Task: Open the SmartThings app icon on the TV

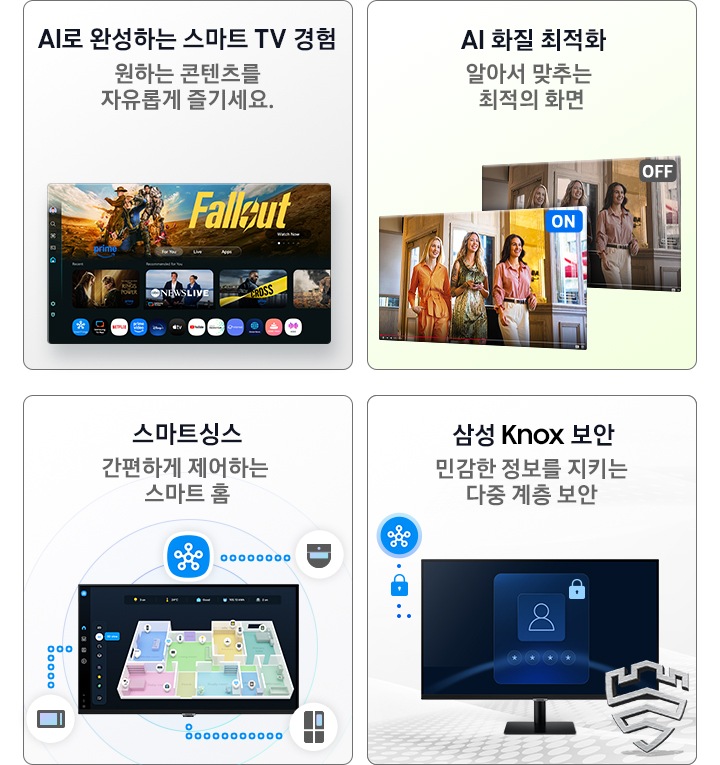Action: tap(82, 326)
